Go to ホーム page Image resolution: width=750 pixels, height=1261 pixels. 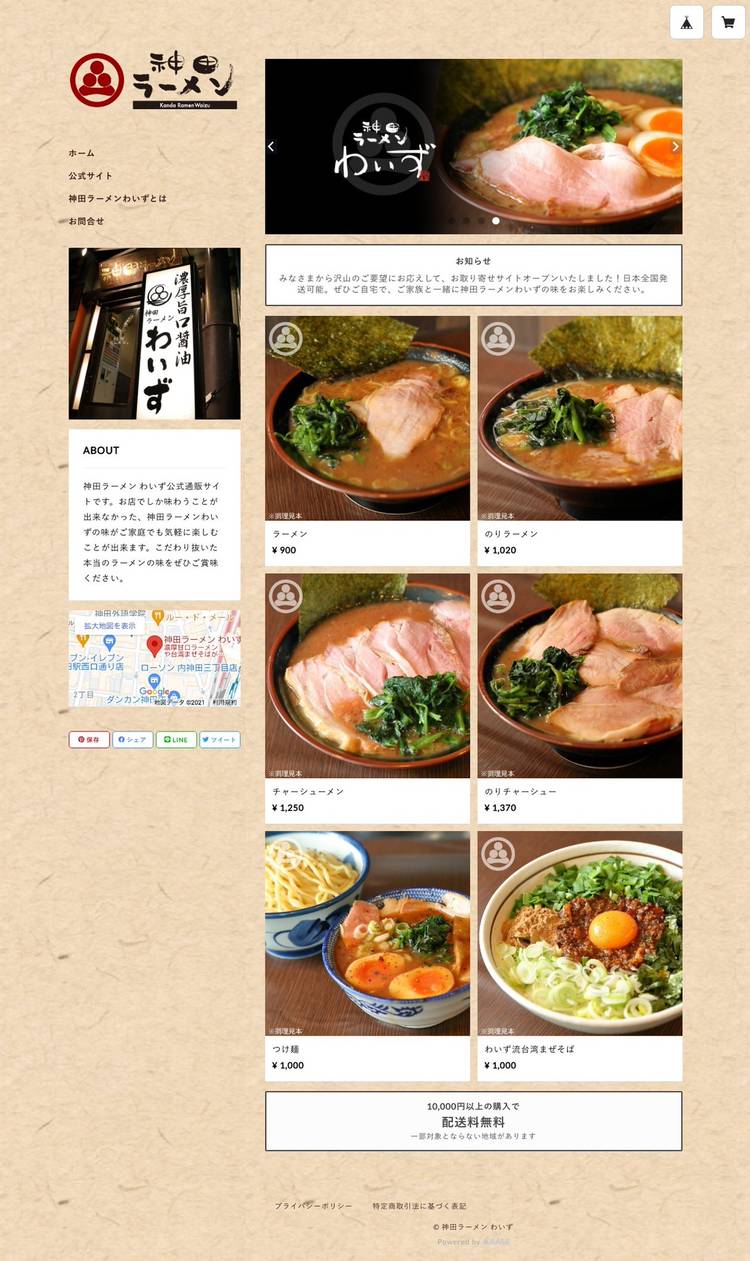[81, 153]
